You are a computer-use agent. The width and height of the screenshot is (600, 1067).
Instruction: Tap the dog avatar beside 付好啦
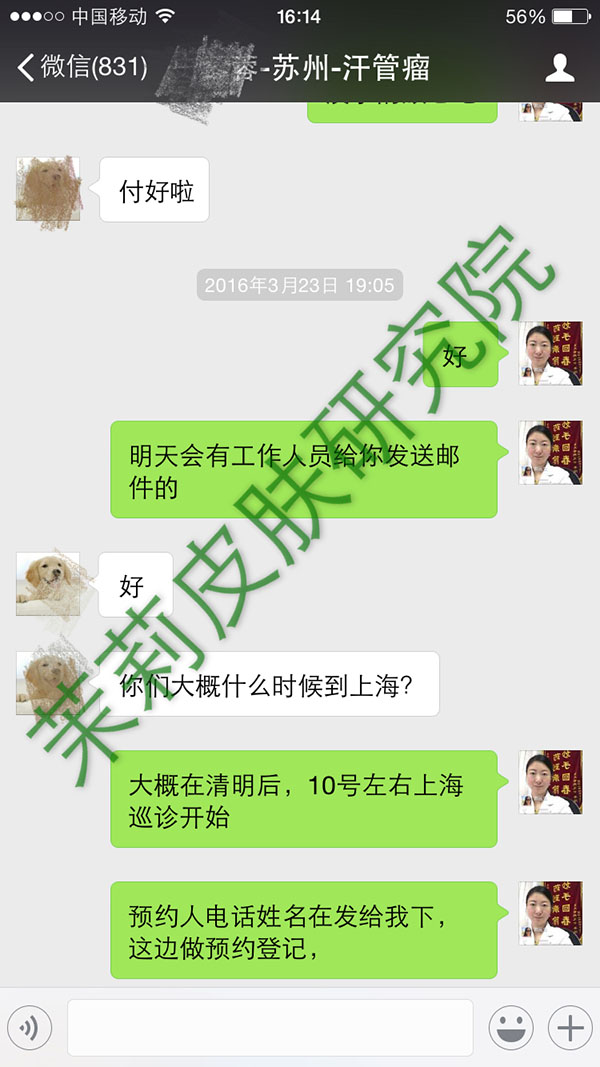(x=46, y=189)
